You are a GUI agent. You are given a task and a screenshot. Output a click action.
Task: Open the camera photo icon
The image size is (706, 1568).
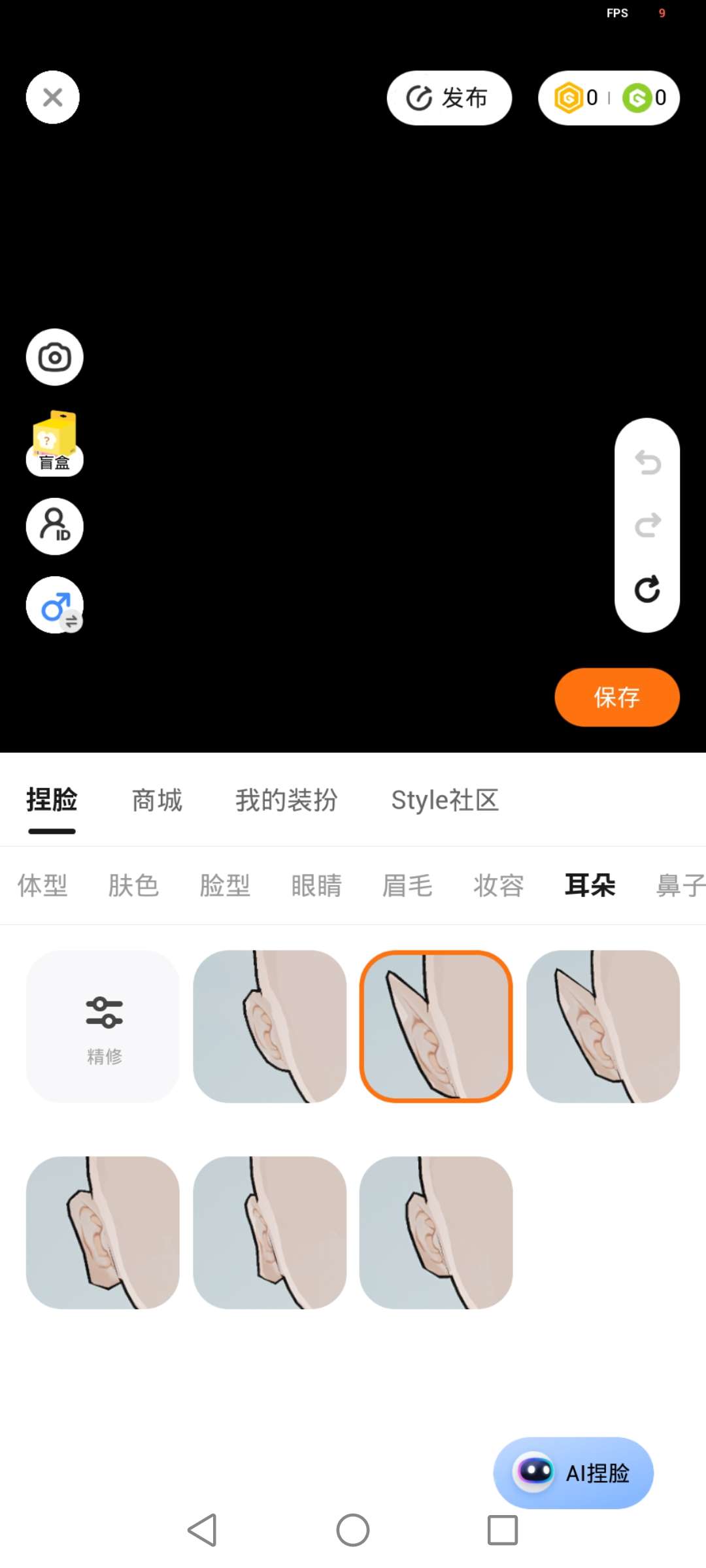[54, 357]
